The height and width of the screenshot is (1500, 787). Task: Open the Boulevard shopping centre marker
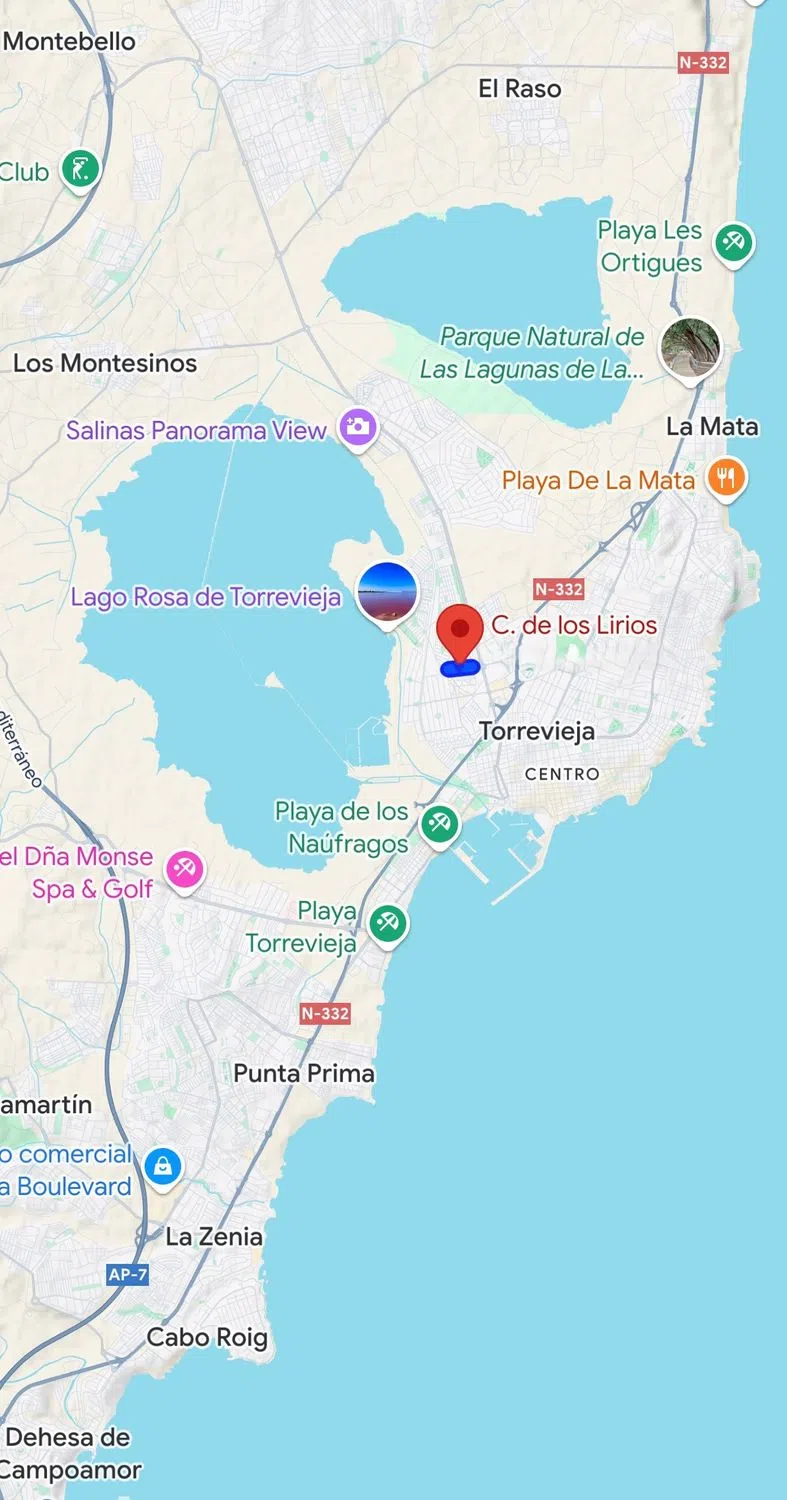[162, 1166]
